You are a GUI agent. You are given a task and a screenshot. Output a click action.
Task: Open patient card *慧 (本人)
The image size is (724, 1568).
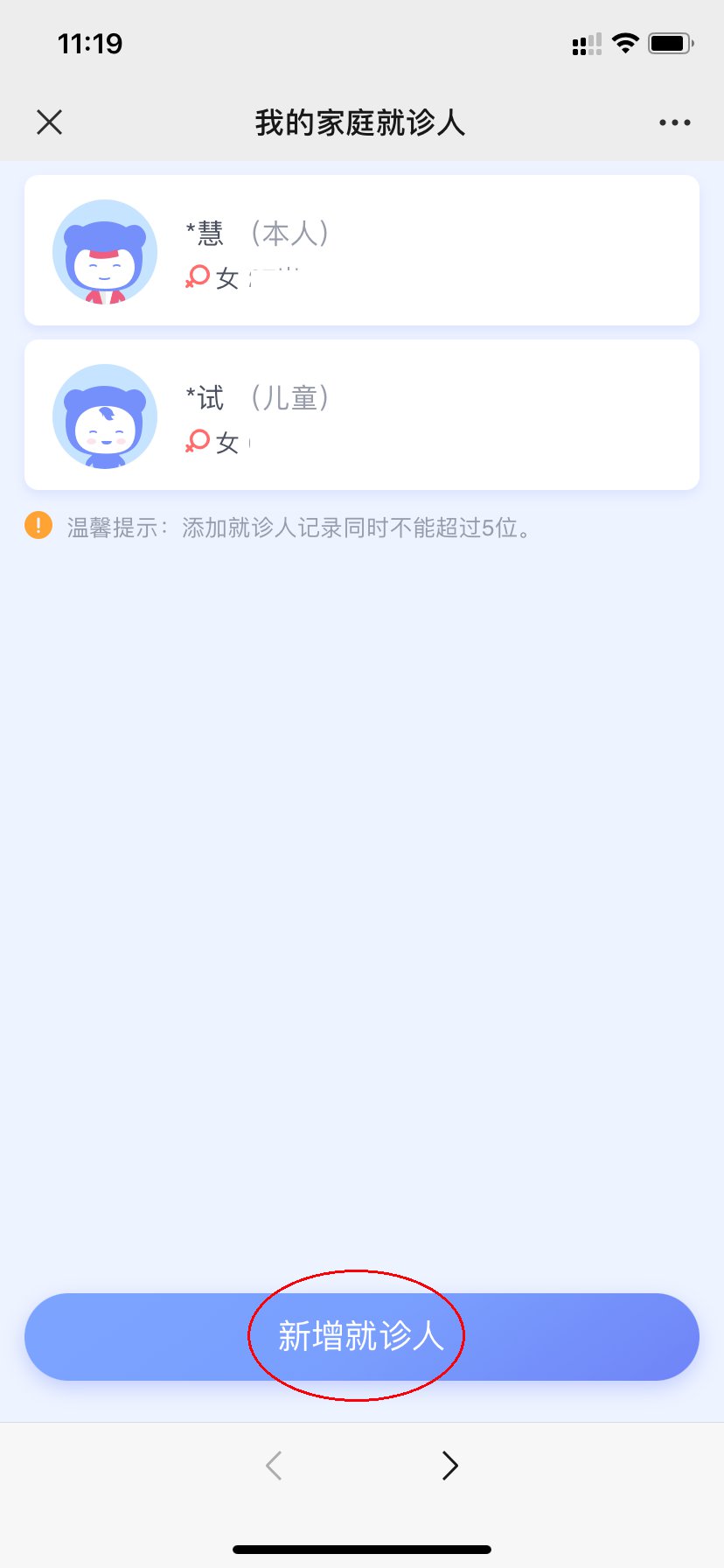pyautogui.click(x=362, y=251)
